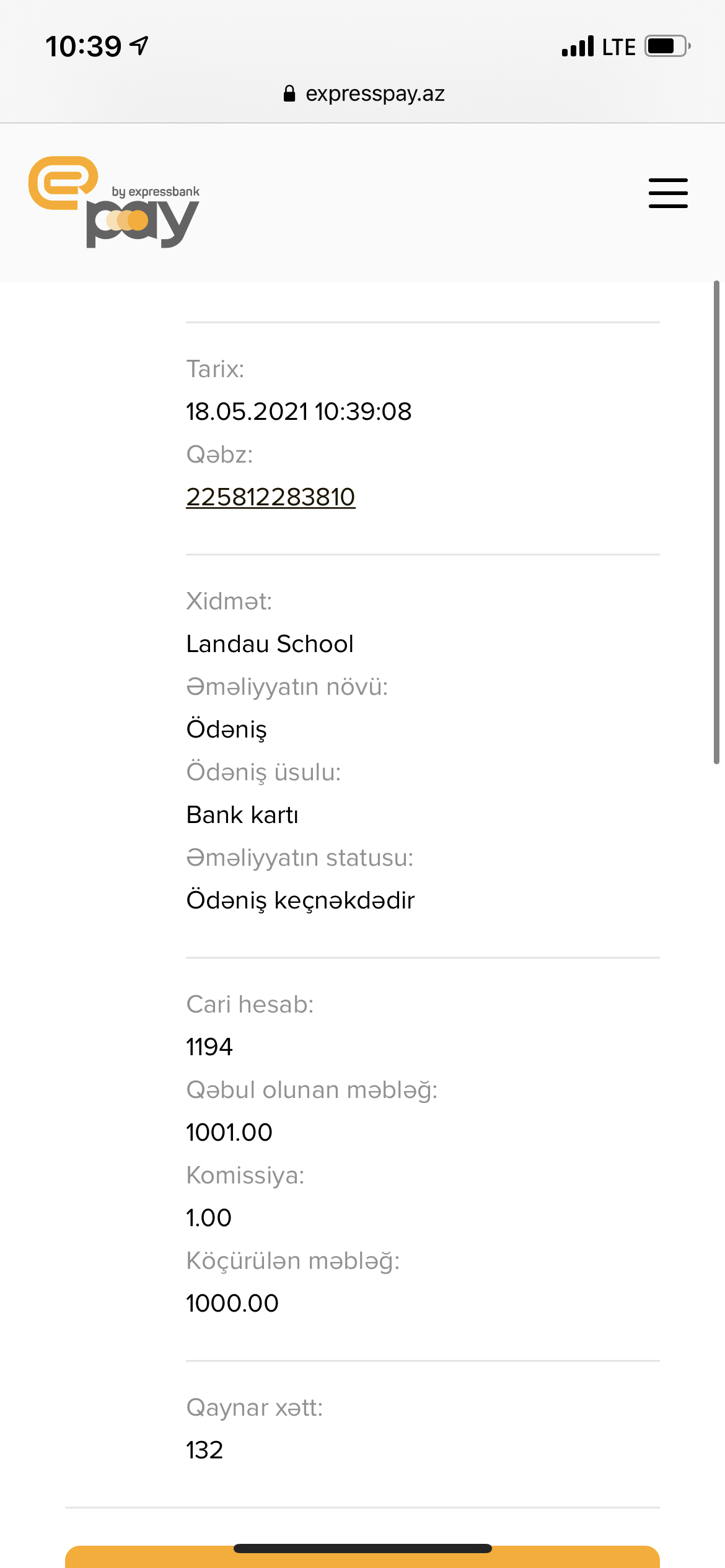725x1568 pixels.
Task: Open the hamburger menu
Action: tap(668, 193)
